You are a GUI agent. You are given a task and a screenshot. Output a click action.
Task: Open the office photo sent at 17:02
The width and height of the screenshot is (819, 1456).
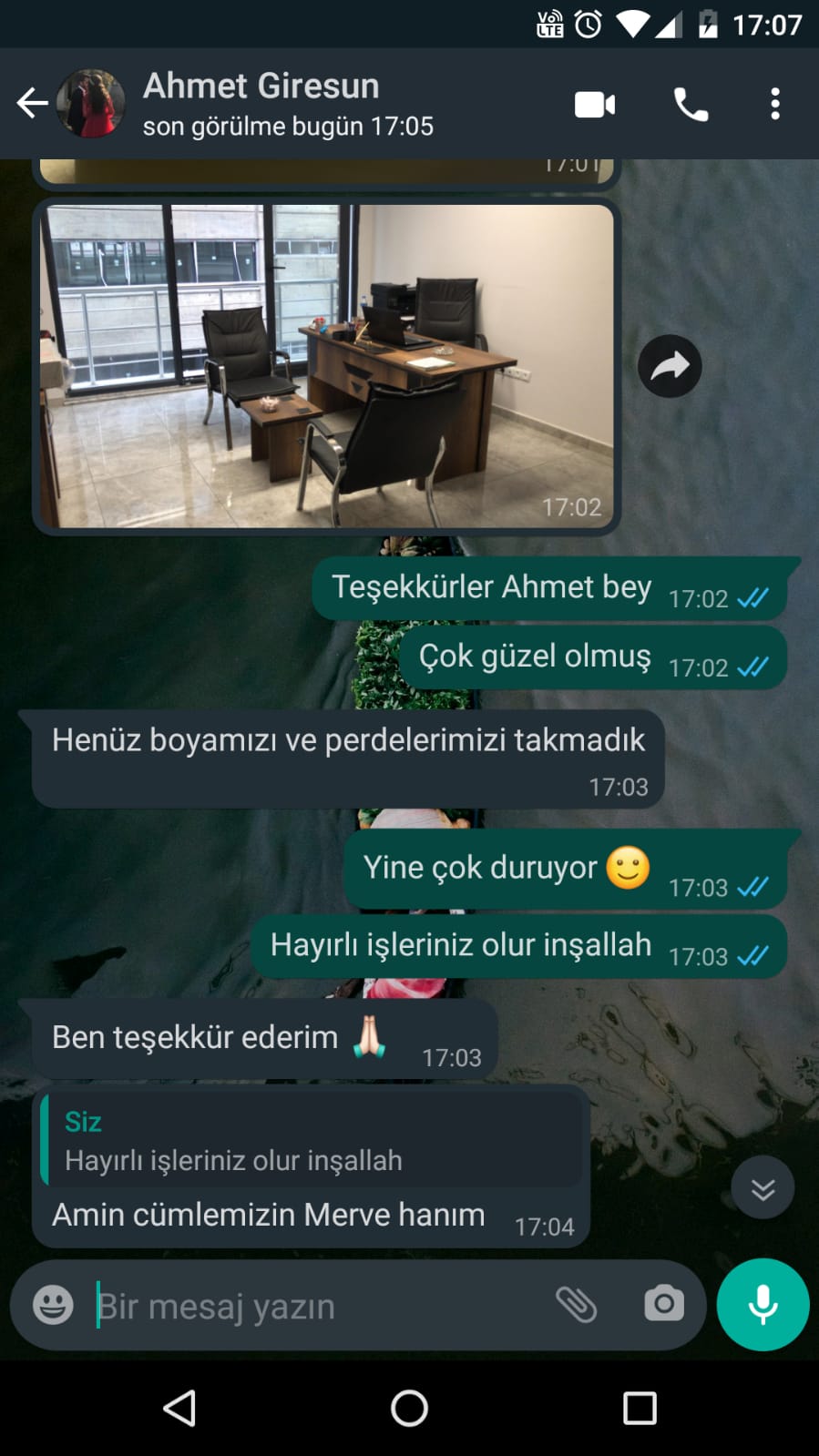coord(326,365)
